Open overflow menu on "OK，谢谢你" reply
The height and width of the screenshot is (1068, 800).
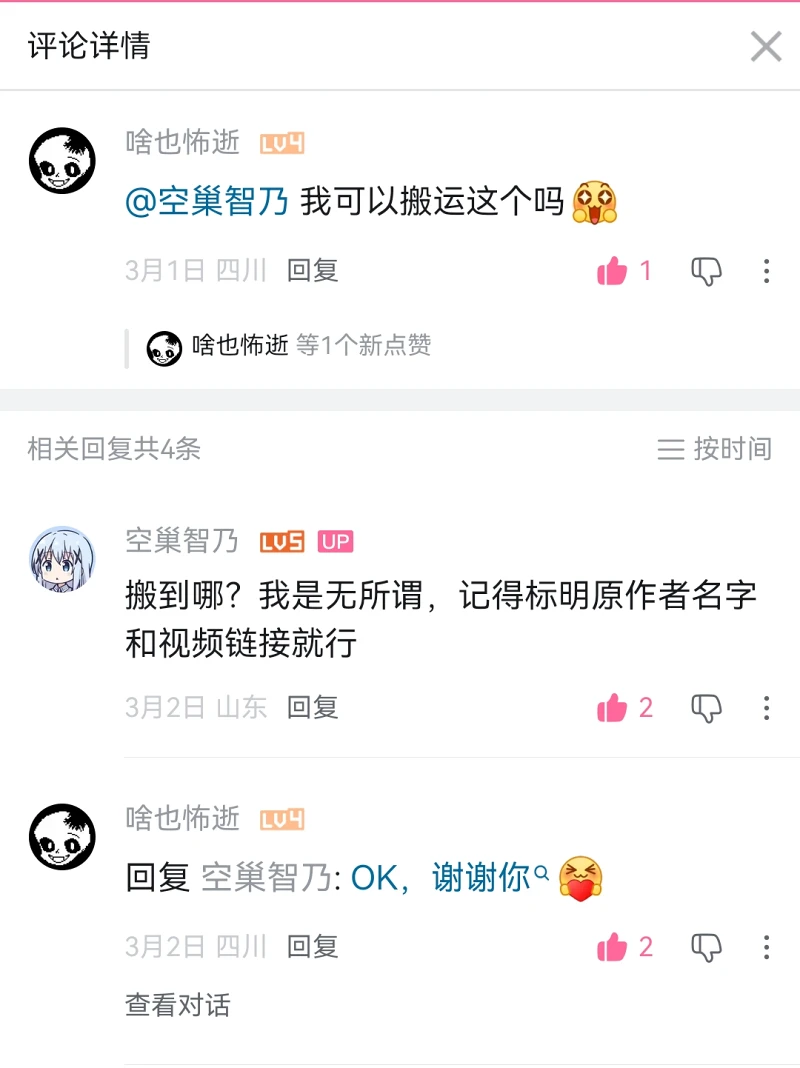(766, 947)
